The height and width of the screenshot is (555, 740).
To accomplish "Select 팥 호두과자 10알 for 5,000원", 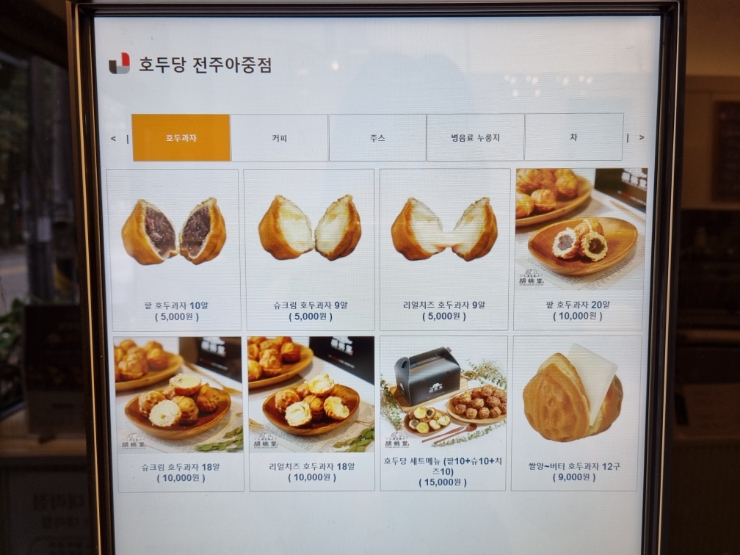I will click(174, 249).
